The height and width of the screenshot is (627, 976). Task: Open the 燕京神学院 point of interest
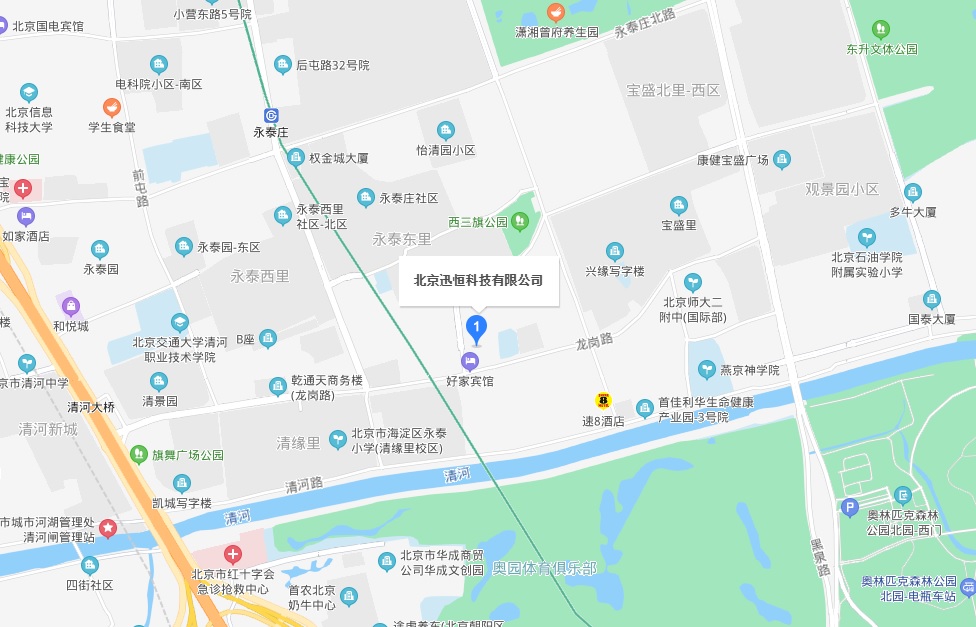pos(707,370)
